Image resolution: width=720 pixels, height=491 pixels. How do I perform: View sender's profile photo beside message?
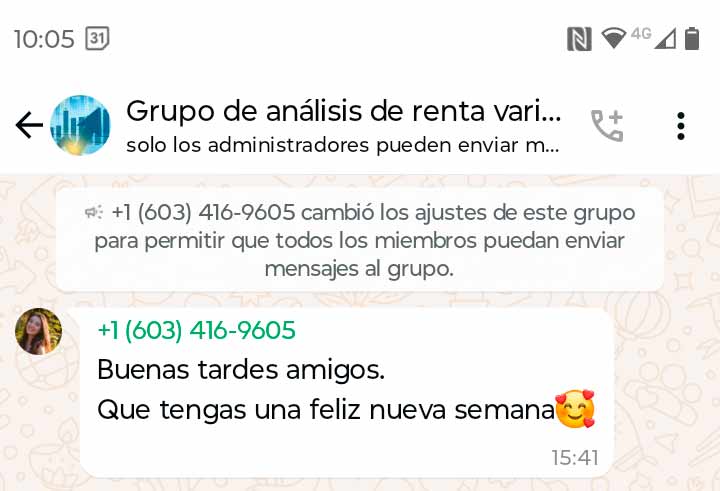(x=39, y=332)
